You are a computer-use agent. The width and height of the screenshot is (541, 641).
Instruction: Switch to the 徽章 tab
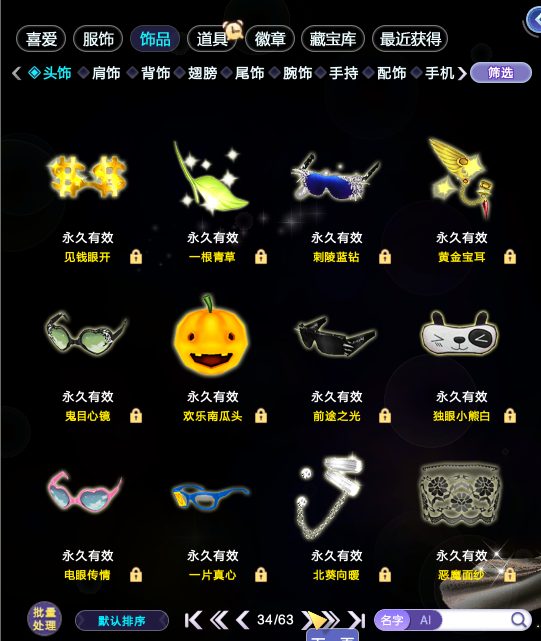(x=269, y=39)
